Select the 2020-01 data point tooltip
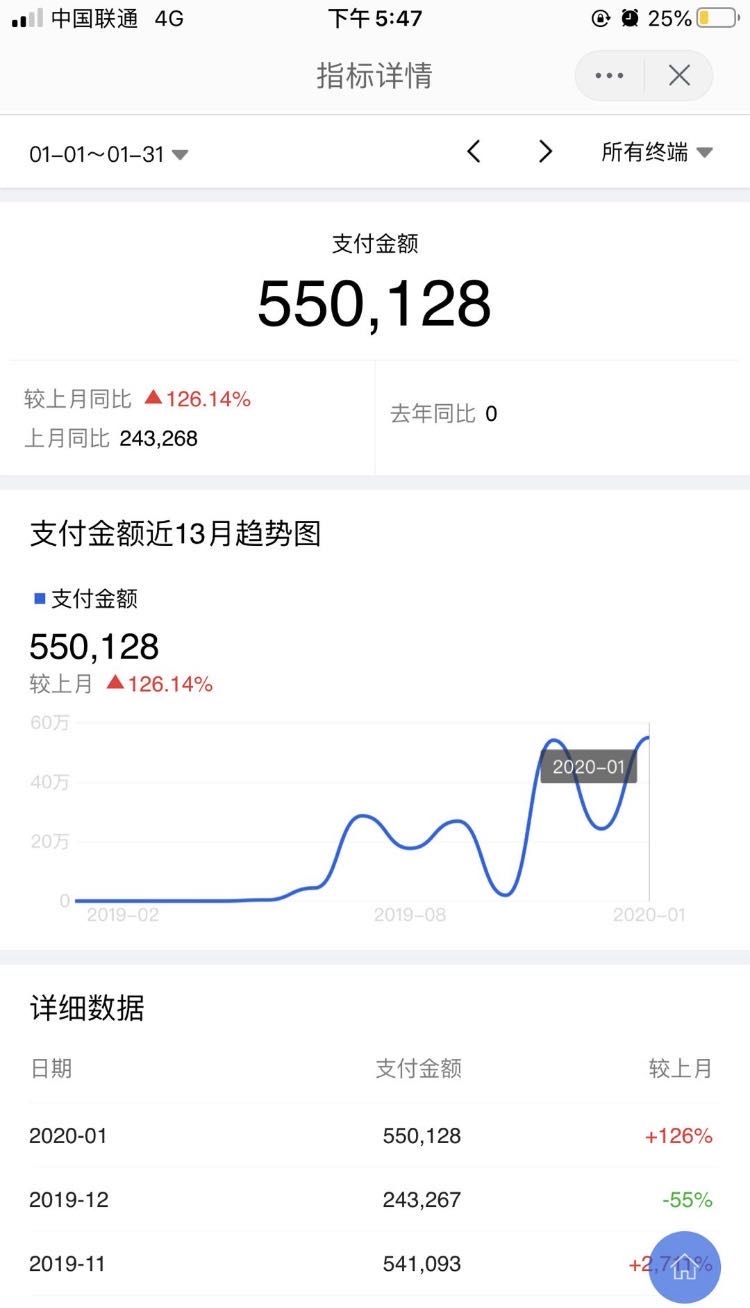The image size is (750, 1308). (x=590, y=768)
